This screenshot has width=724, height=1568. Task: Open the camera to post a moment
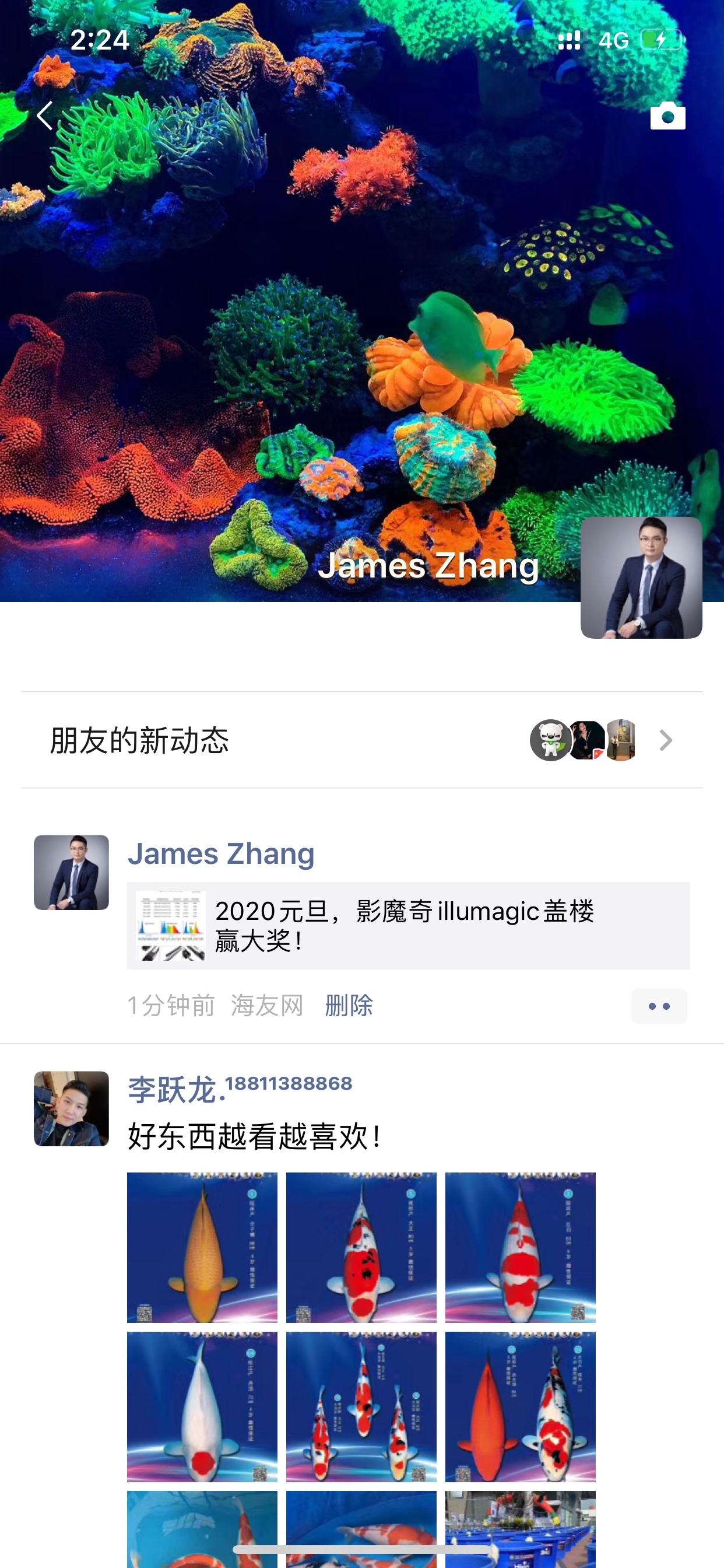[x=667, y=116]
